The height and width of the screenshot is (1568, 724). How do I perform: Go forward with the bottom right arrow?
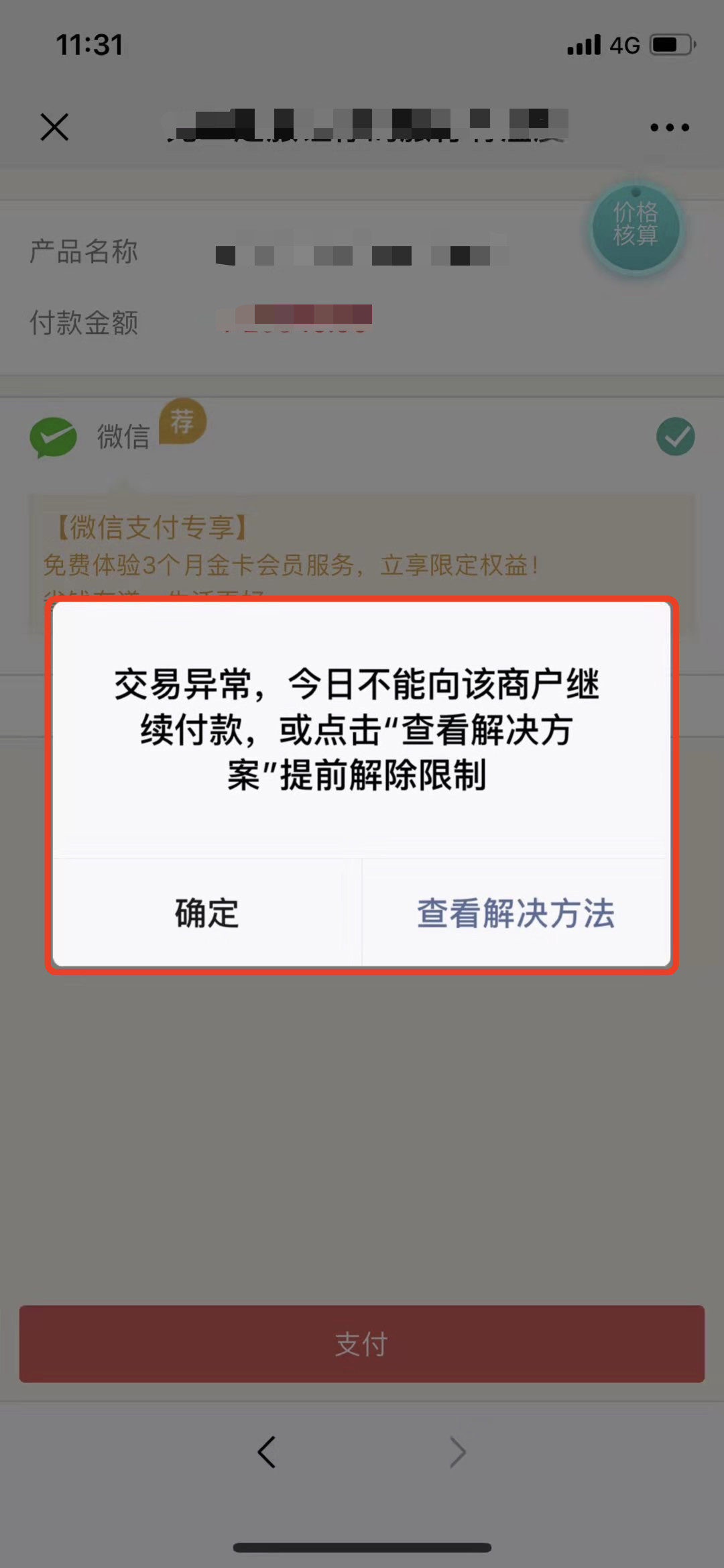[457, 1451]
